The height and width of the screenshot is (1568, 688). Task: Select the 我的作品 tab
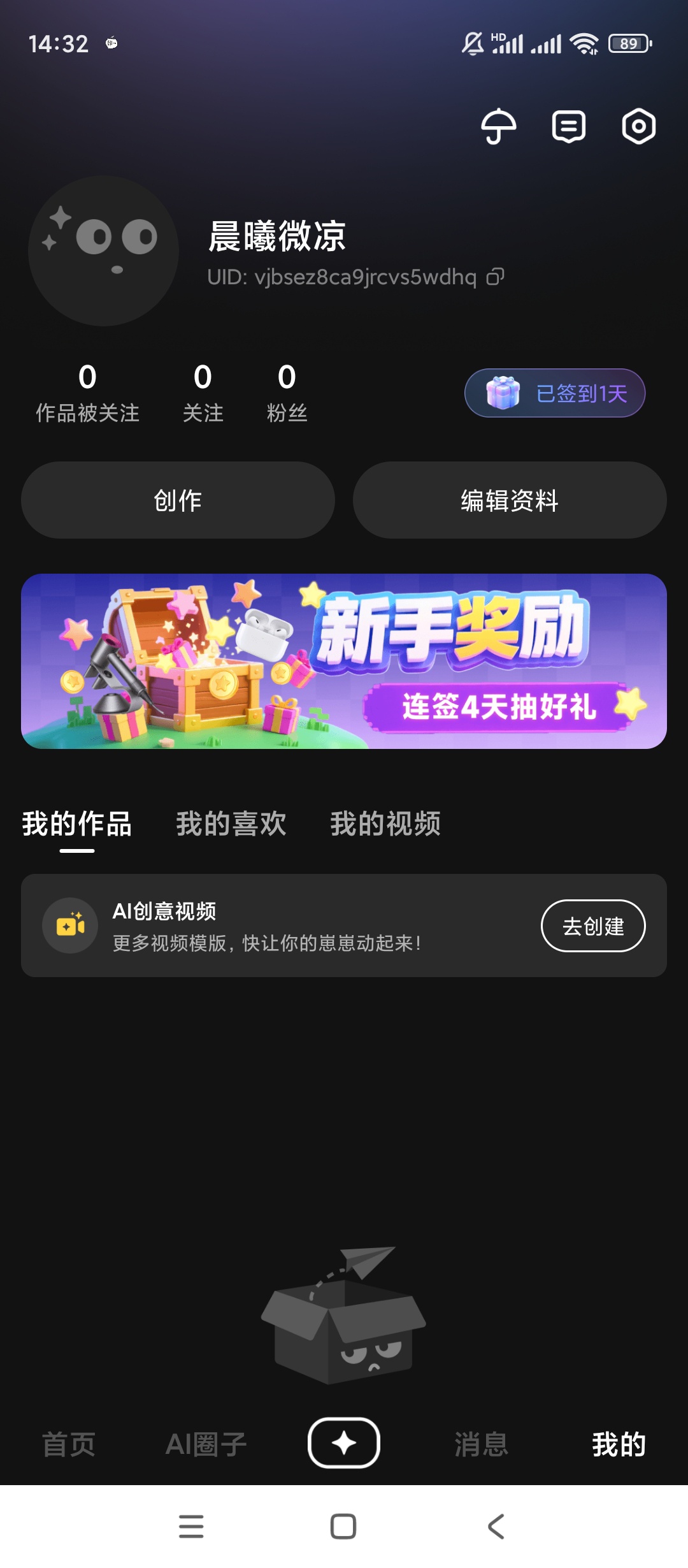[x=77, y=824]
